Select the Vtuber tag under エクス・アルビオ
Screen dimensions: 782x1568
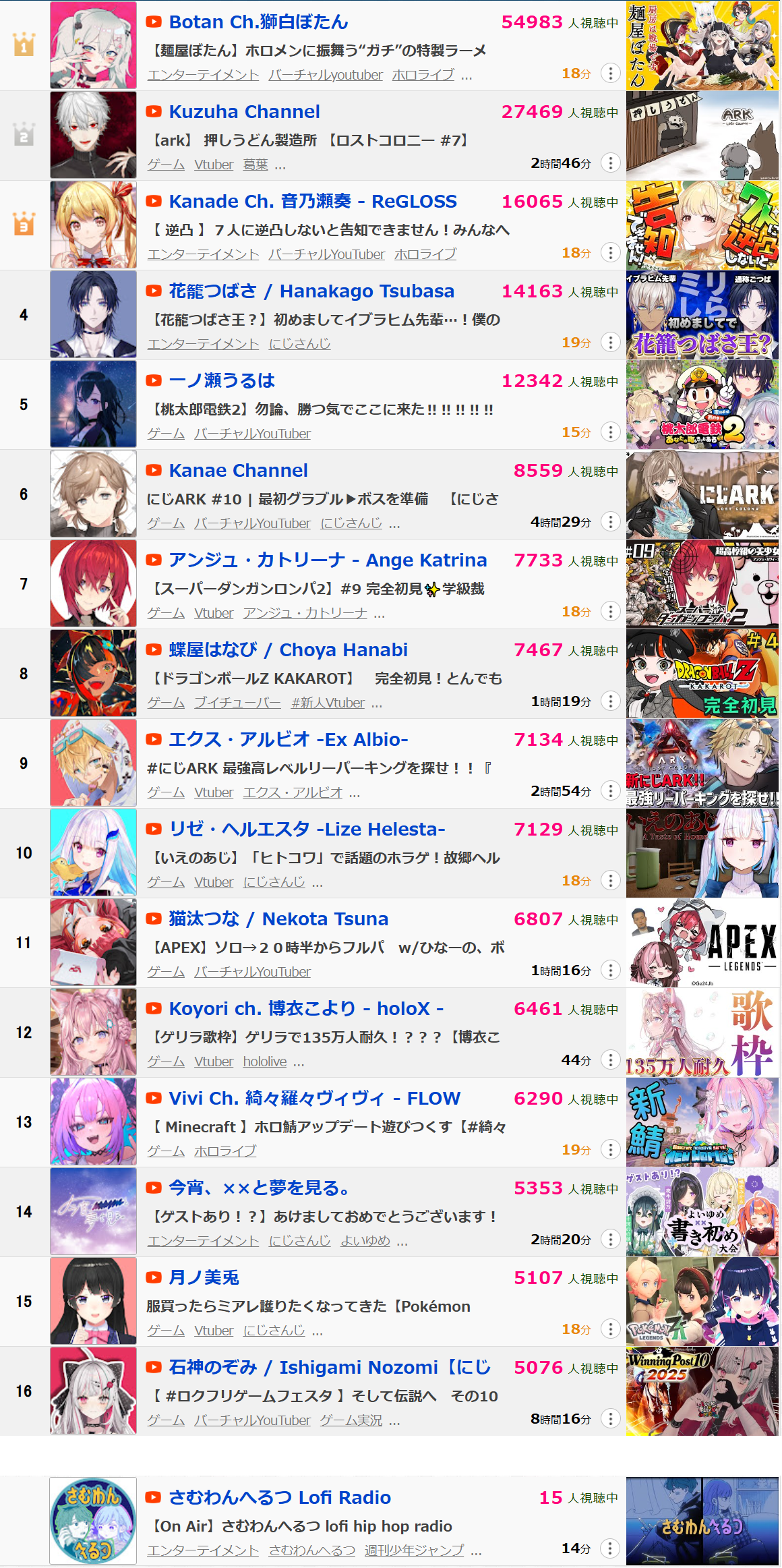(x=214, y=792)
